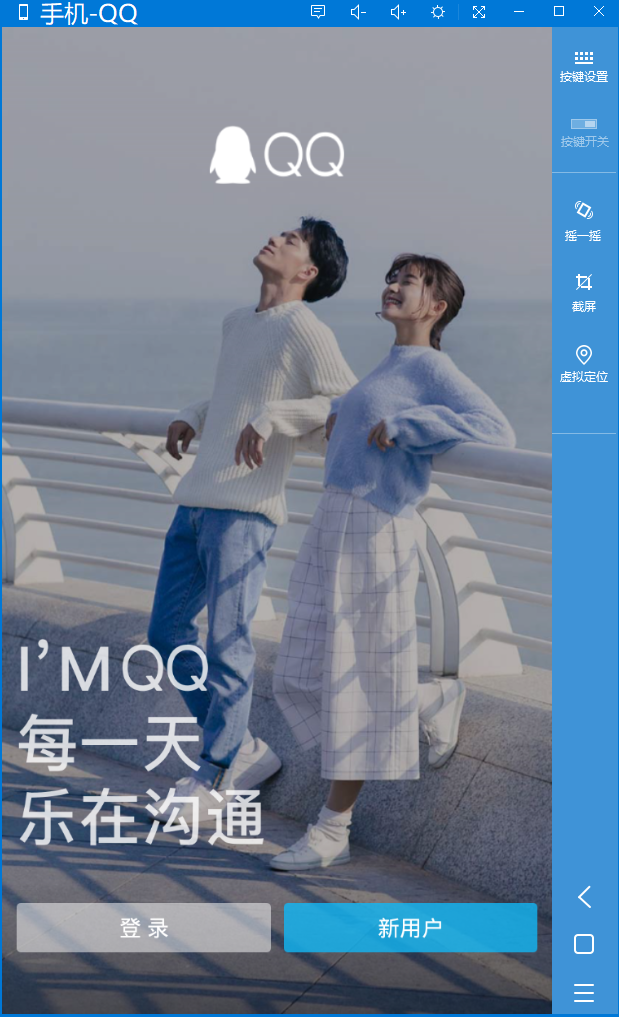619x1017 pixels.
Task: Go to the home screen via square button
Action: pyautogui.click(x=584, y=944)
